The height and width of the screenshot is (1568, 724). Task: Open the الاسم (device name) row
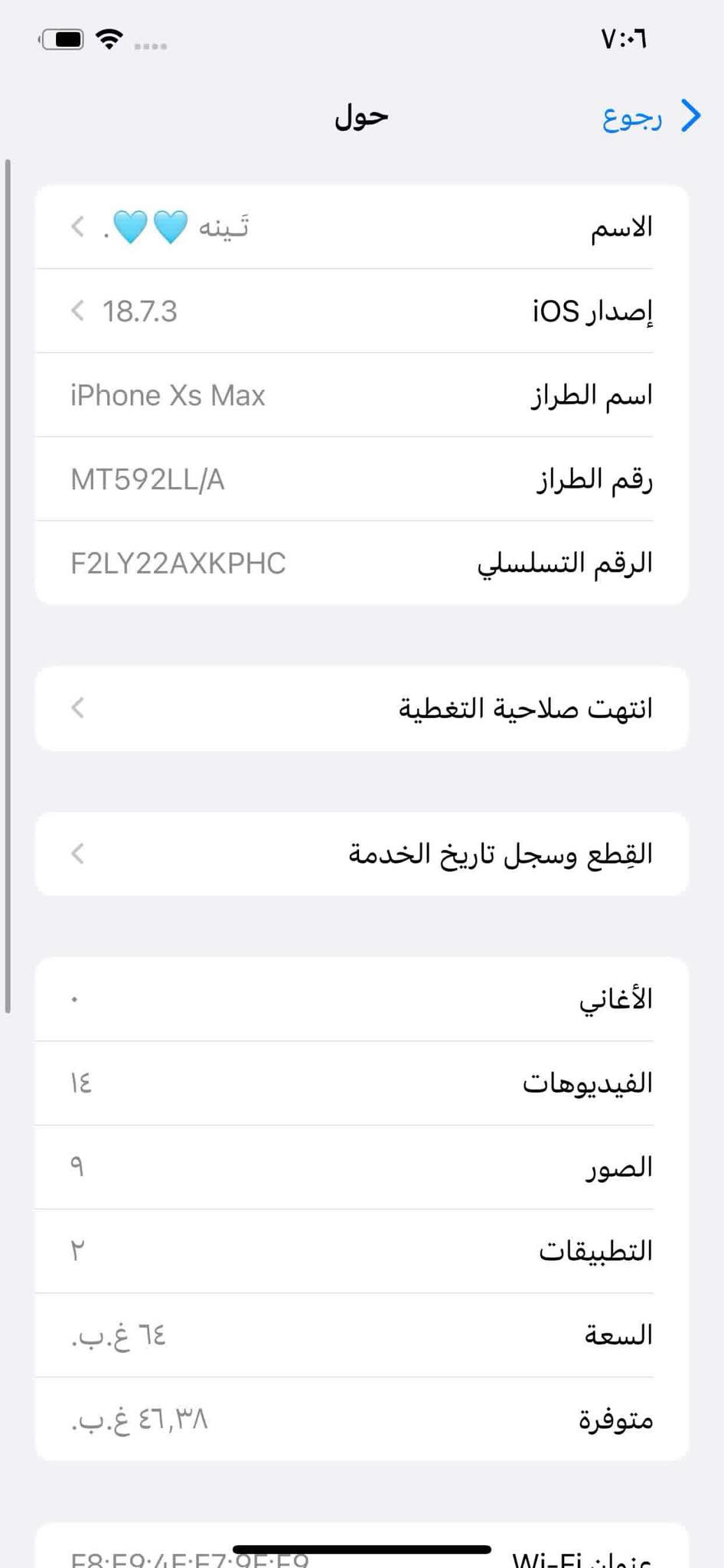(361, 227)
